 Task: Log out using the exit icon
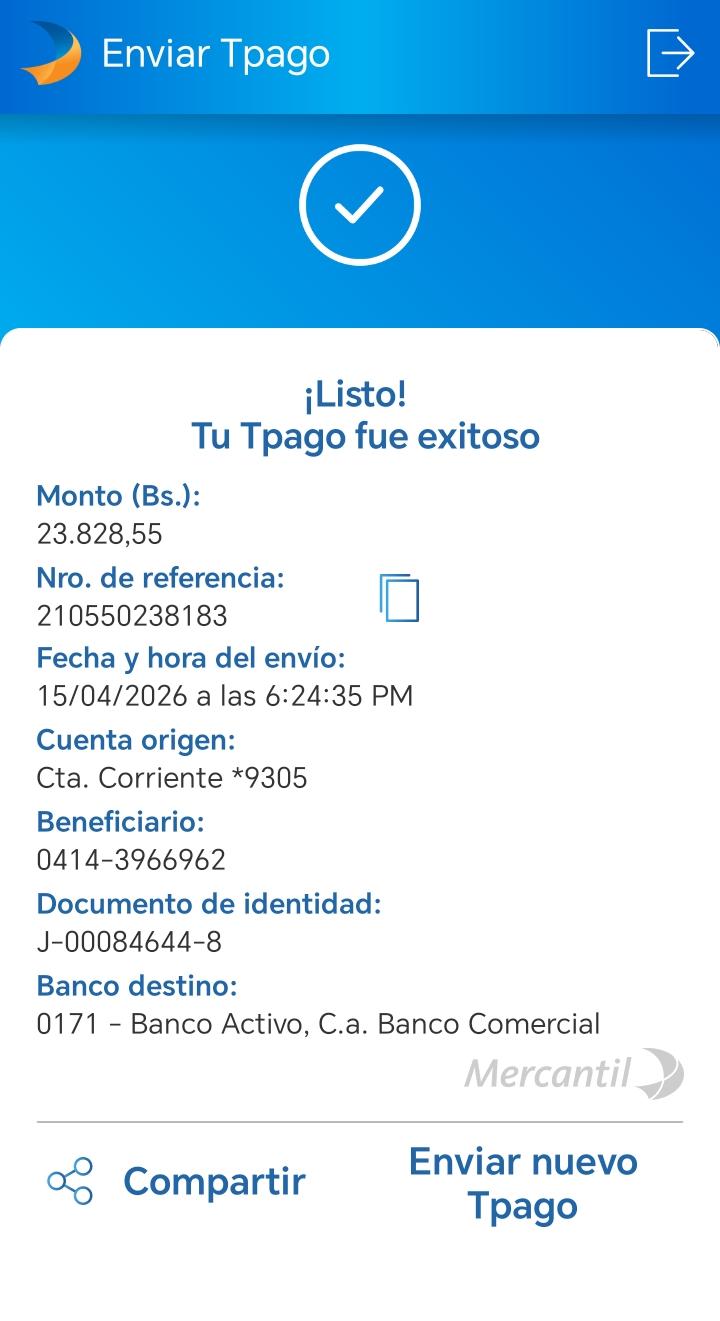pyautogui.click(x=670, y=52)
